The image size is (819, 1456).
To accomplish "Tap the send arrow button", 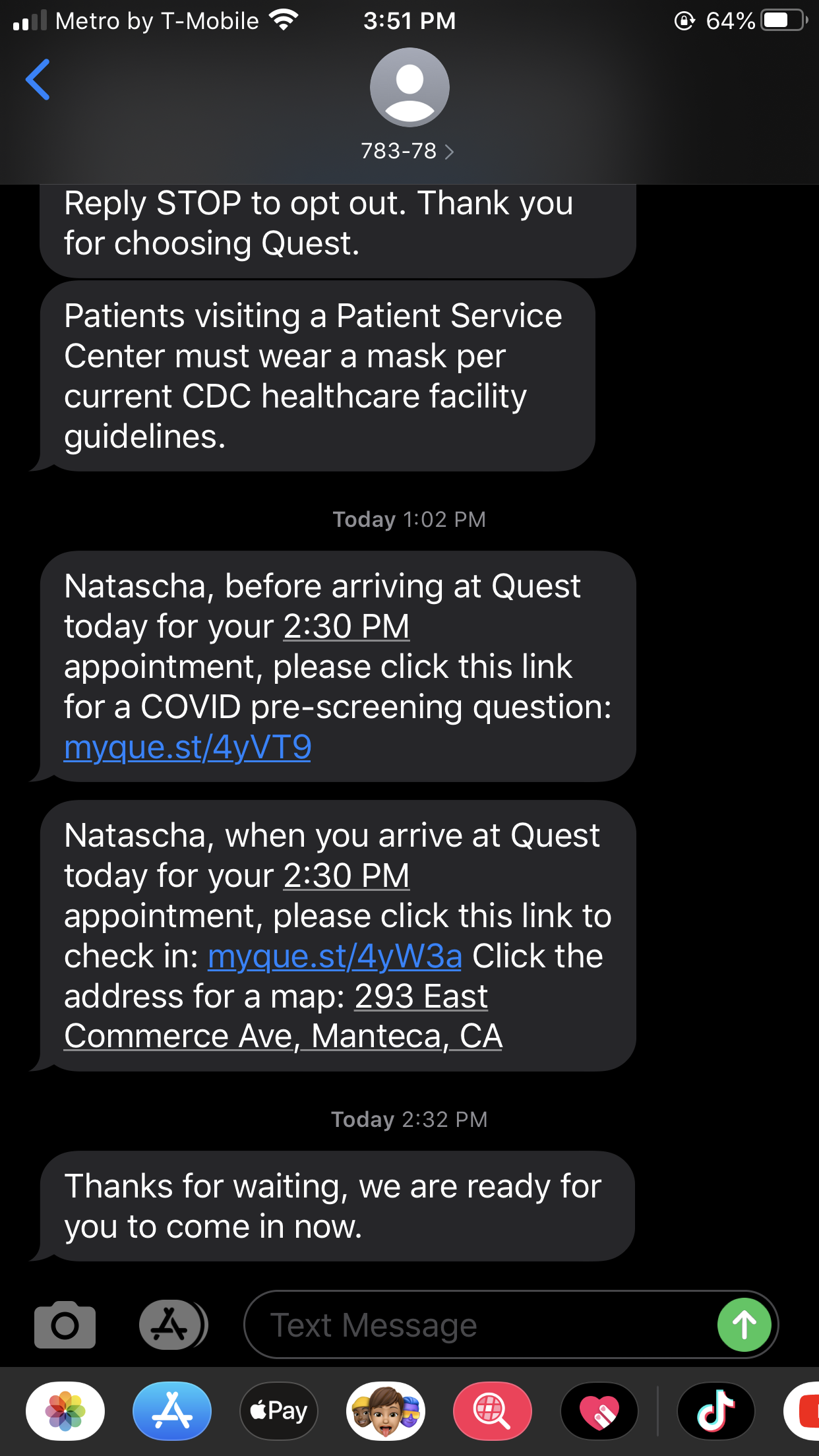I will (x=744, y=1324).
